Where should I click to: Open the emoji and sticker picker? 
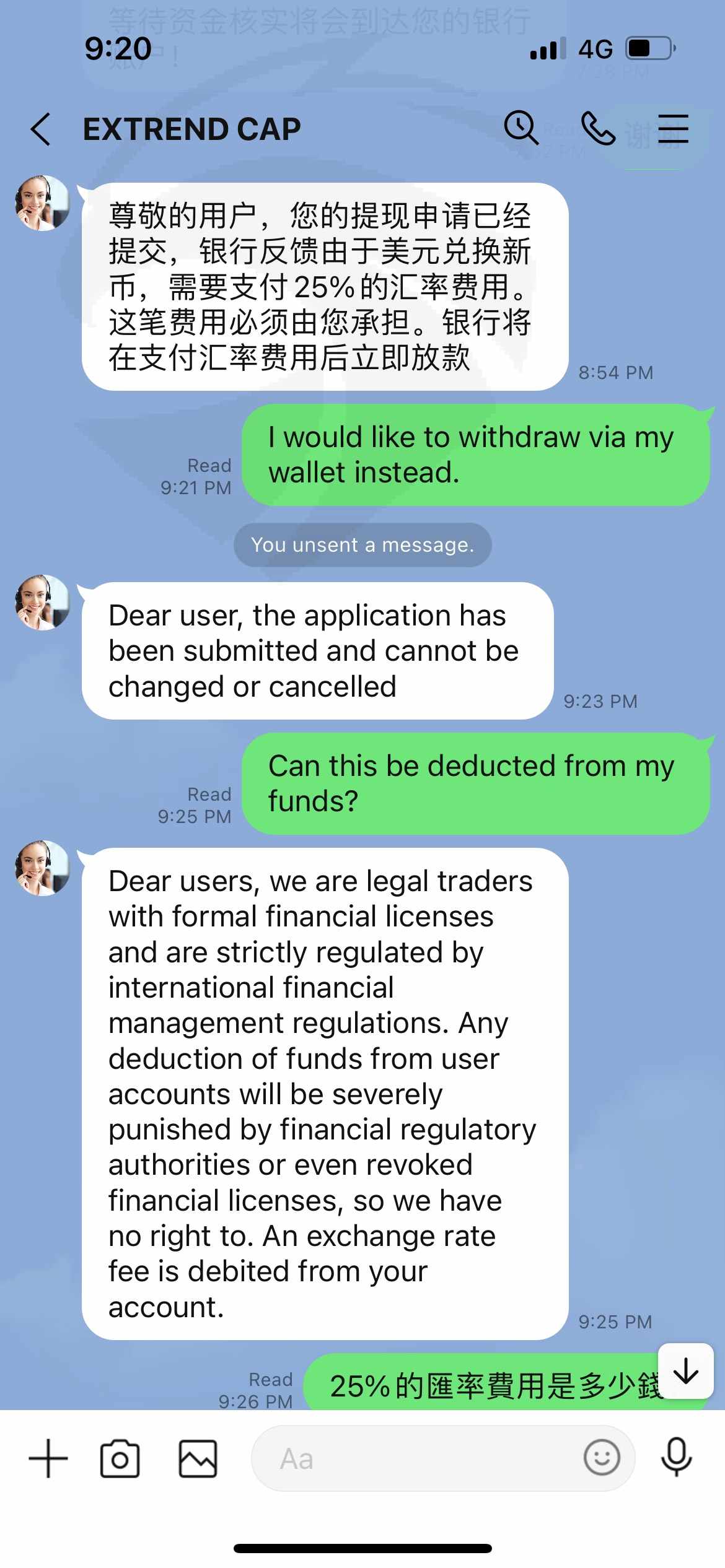601,1457
